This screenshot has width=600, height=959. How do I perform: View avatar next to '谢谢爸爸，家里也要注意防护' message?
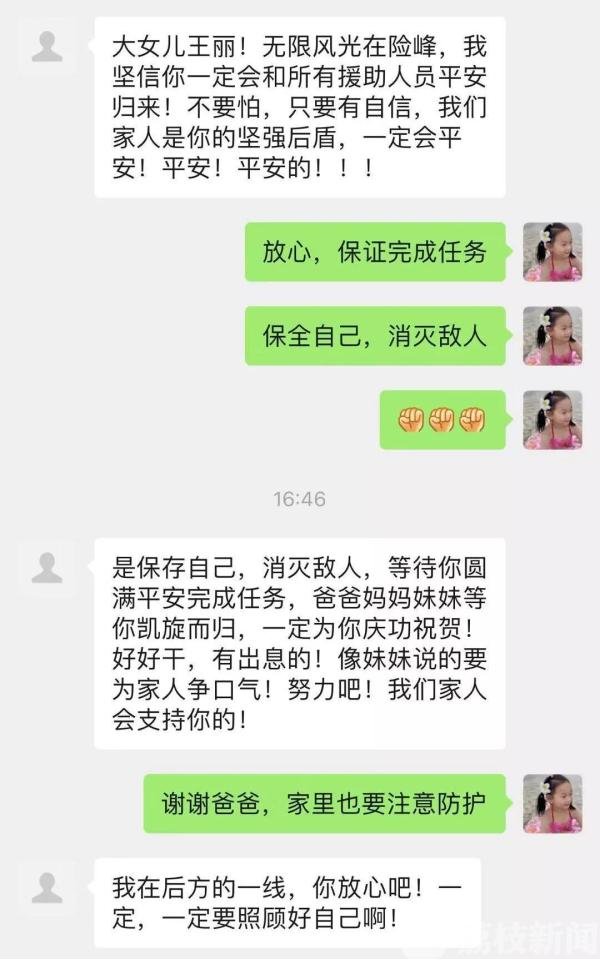click(552, 803)
